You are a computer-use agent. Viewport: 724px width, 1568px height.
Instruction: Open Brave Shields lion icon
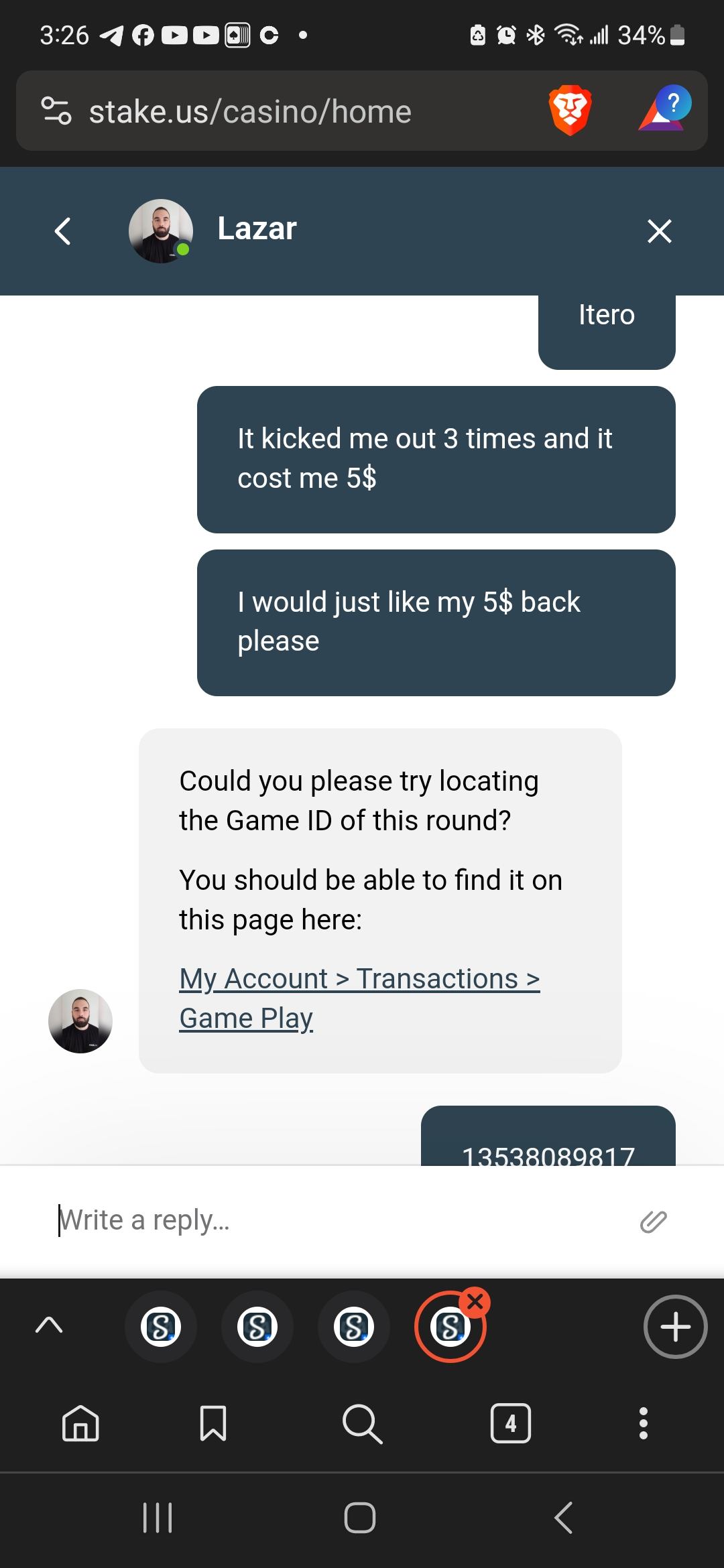pos(570,111)
